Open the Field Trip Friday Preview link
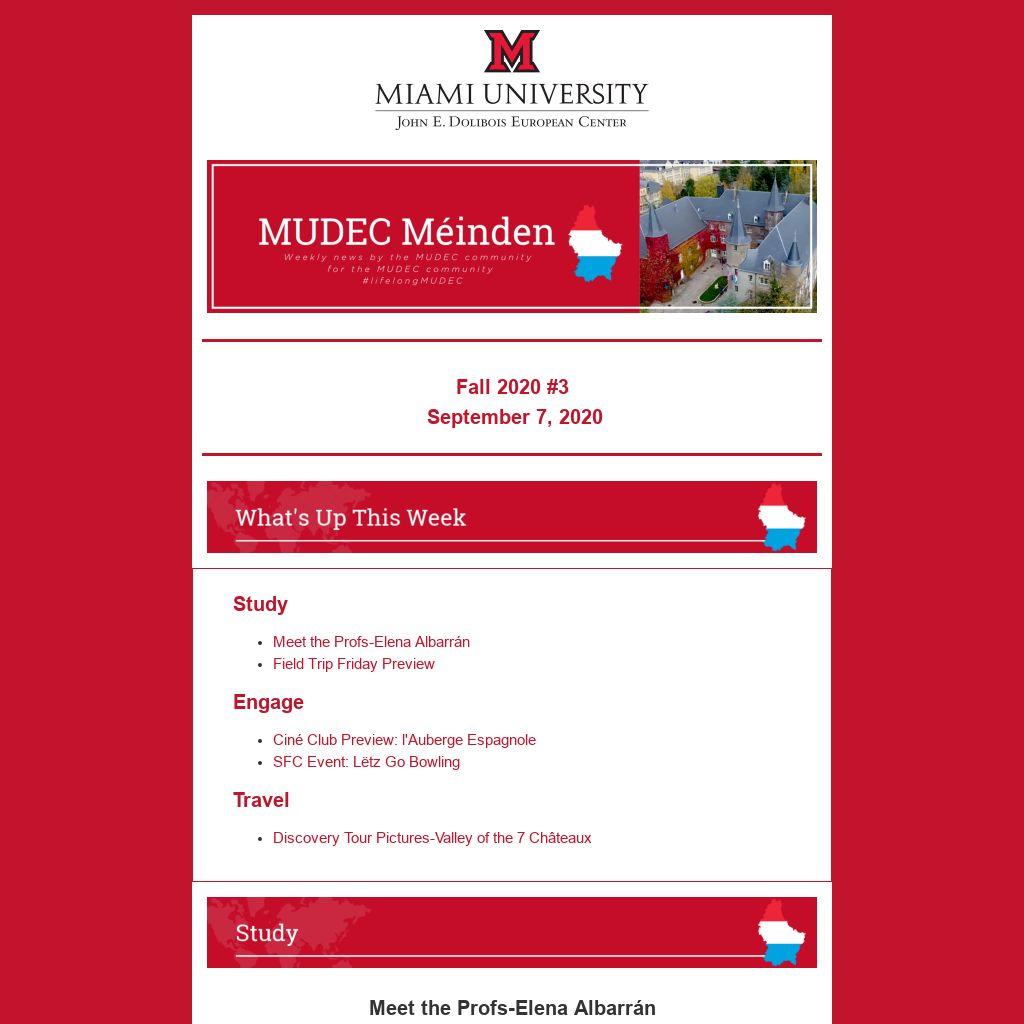The height and width of the screenshot is (1024, 1024). [x=353, y=664]
